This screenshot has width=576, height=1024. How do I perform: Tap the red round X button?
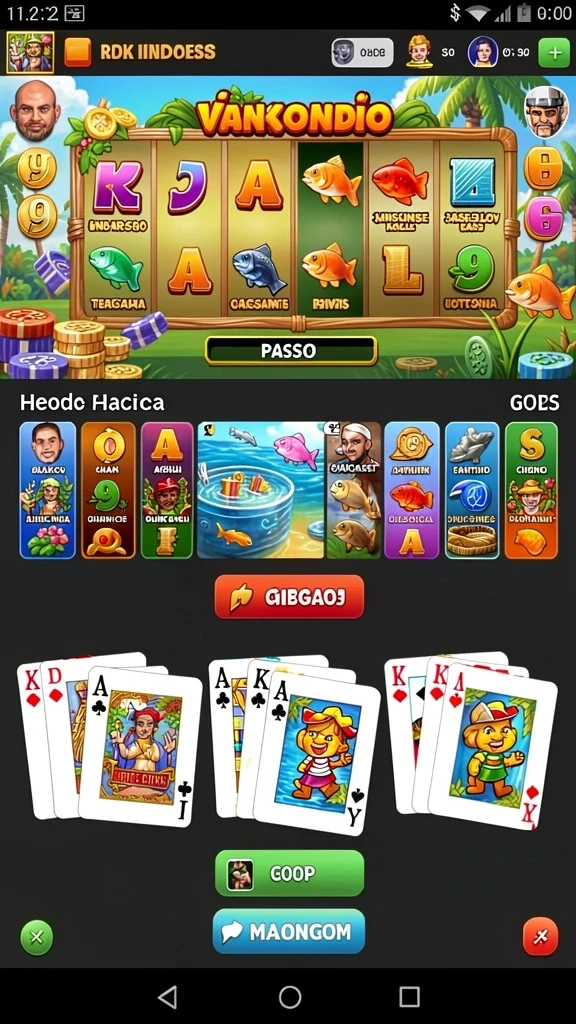[540, 937]
